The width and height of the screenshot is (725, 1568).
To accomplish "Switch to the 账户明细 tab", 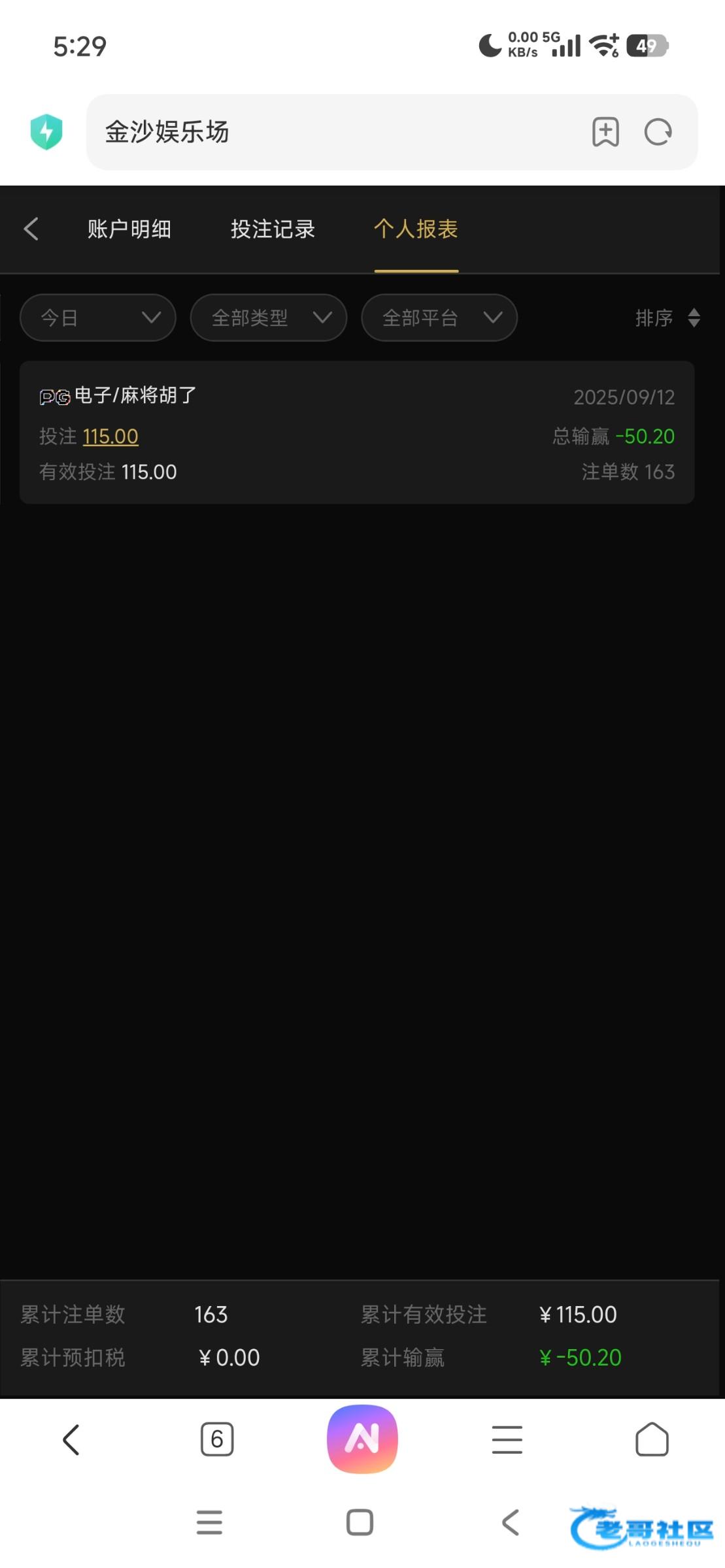I will pos(129,229).
